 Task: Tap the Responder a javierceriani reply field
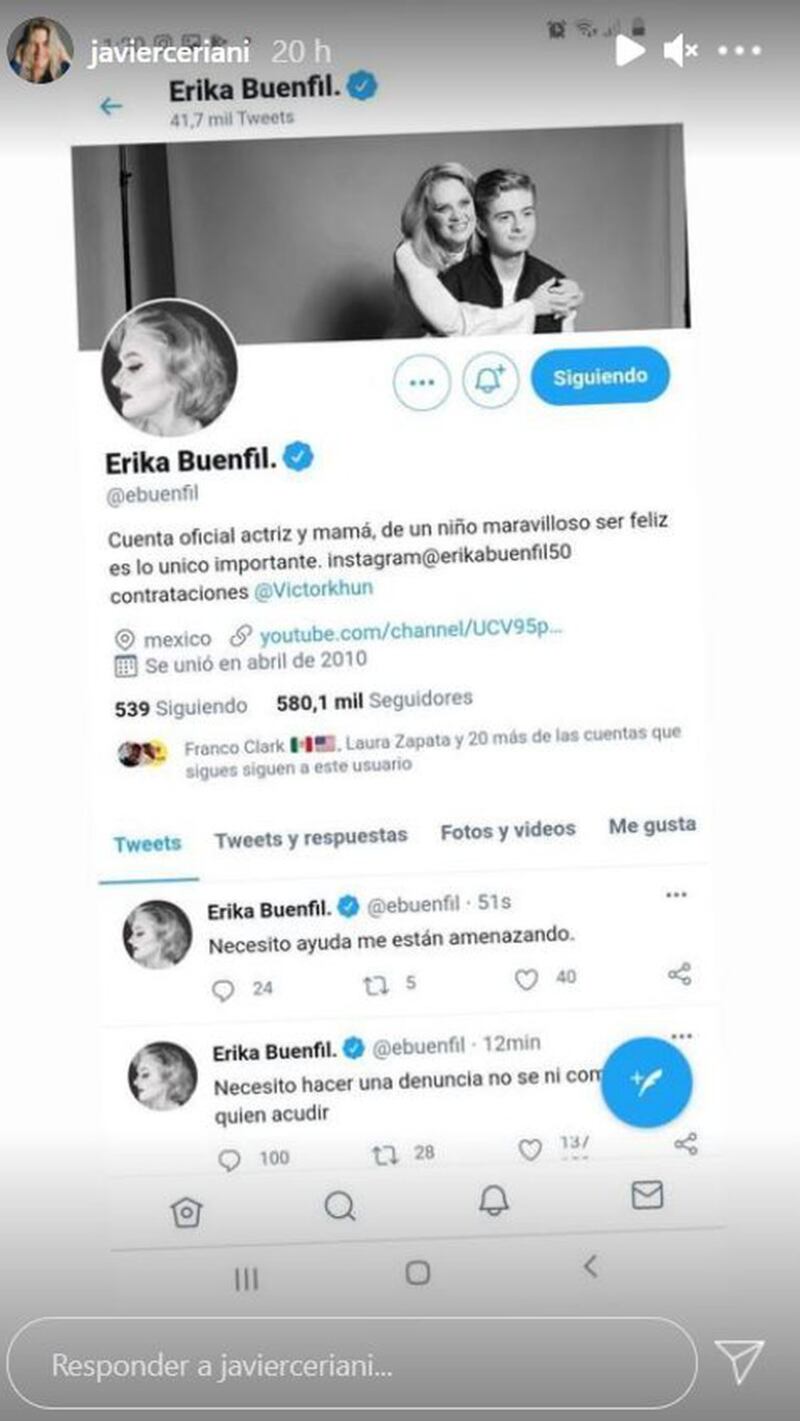pyautogui.click(x=350, y=1364)
